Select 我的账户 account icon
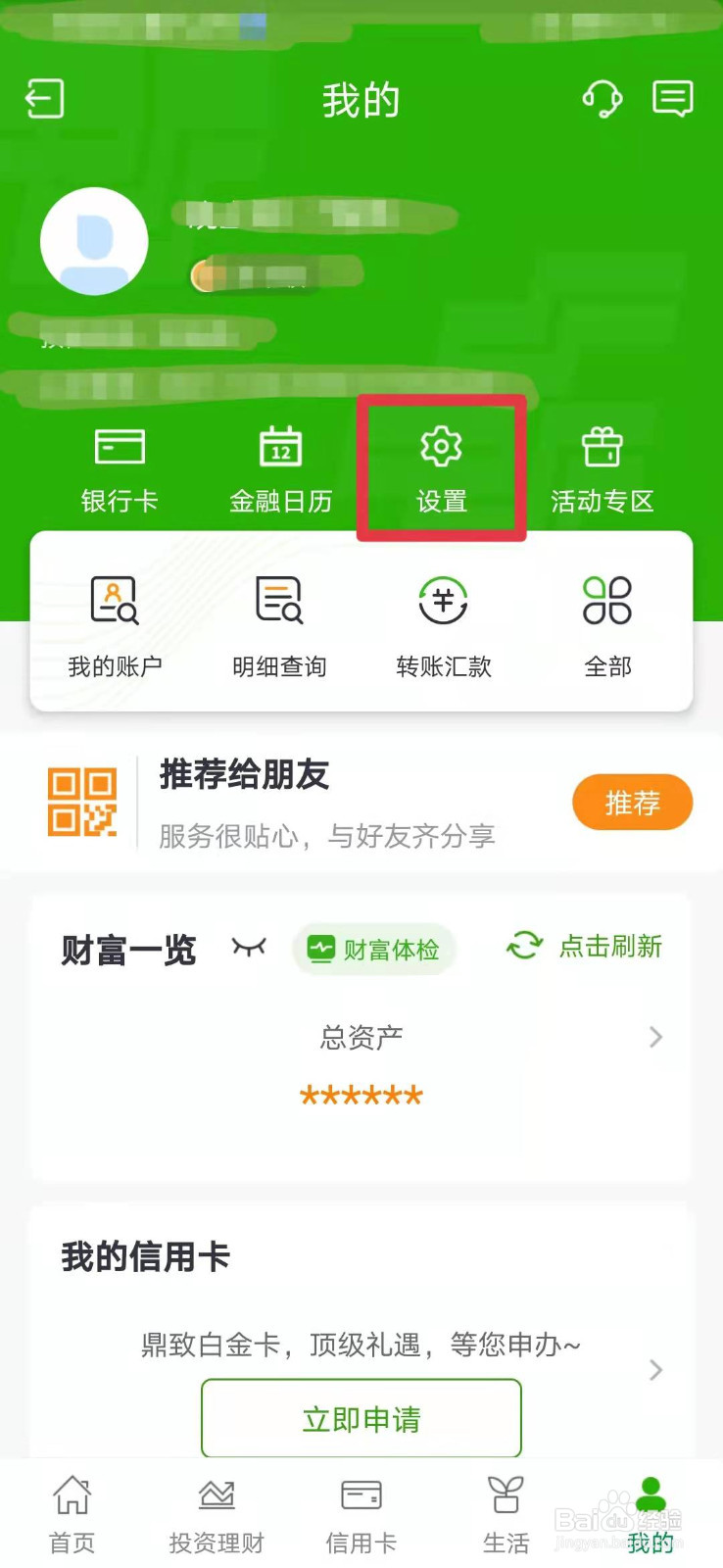 pyautogui.click(x=114, y=622)
